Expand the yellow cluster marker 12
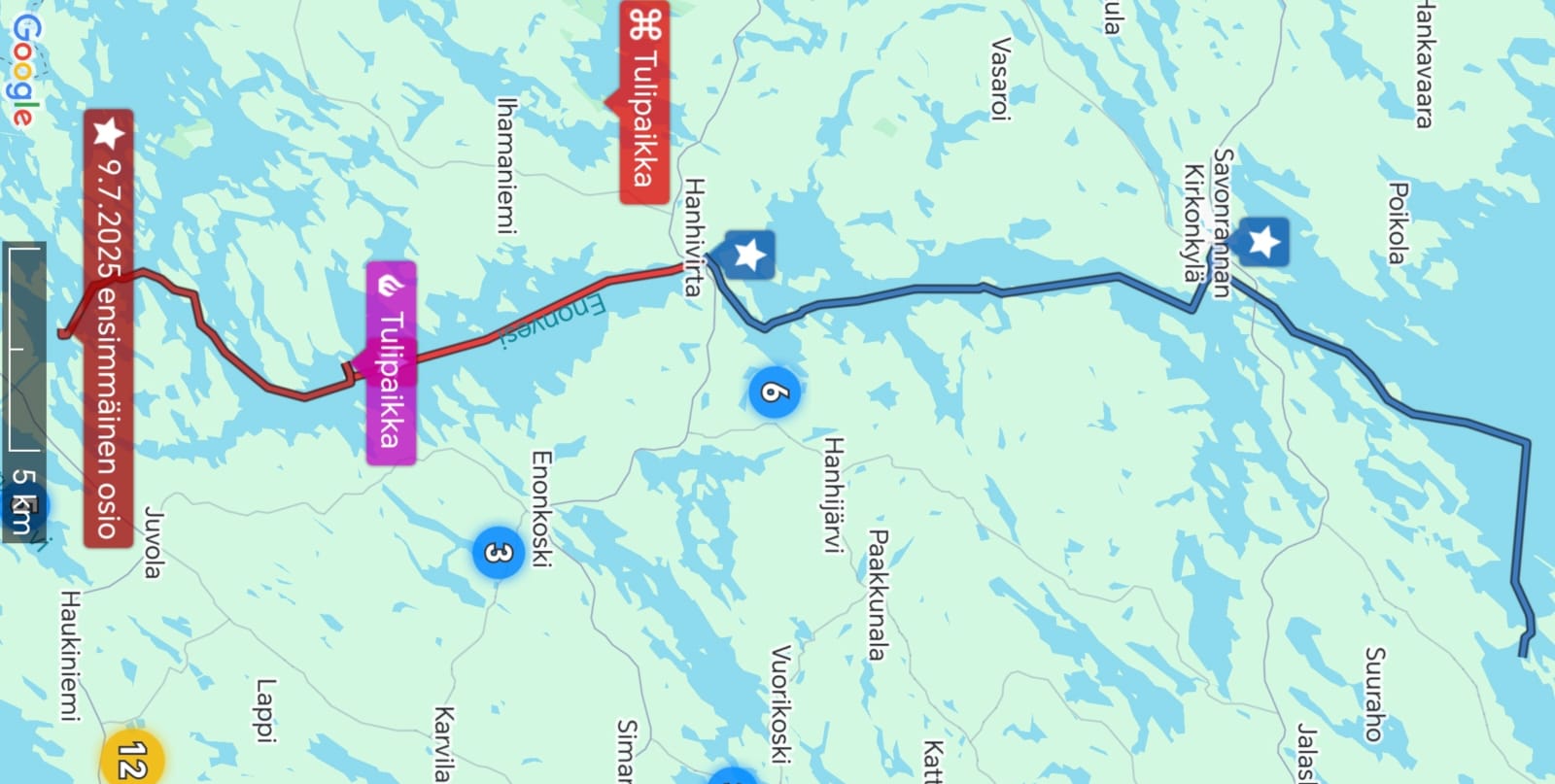This screenshot has width=1555, height=784. click(130, 758)
